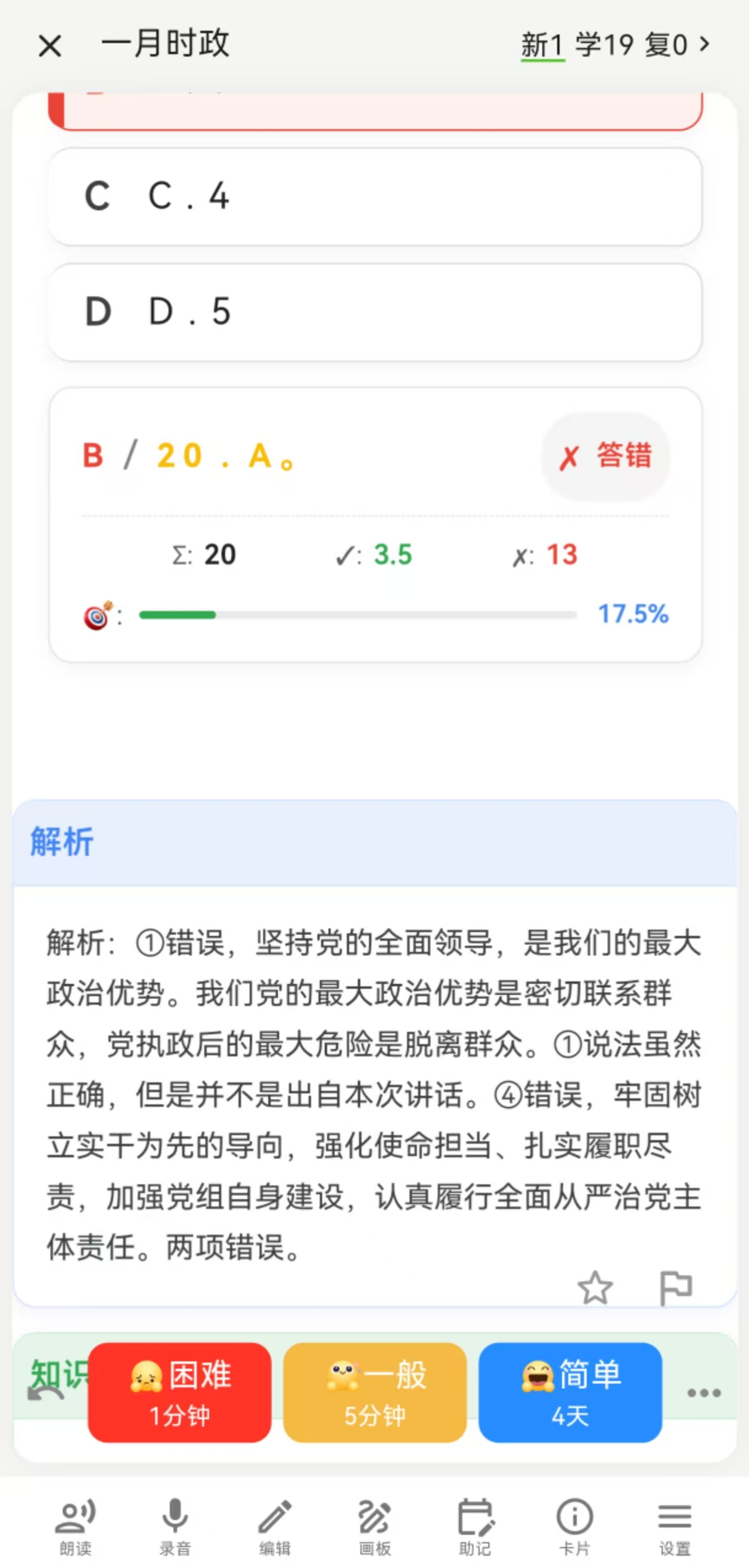View 卡片 card info
749x1568 pixels.
click(x=574, y=1526)
